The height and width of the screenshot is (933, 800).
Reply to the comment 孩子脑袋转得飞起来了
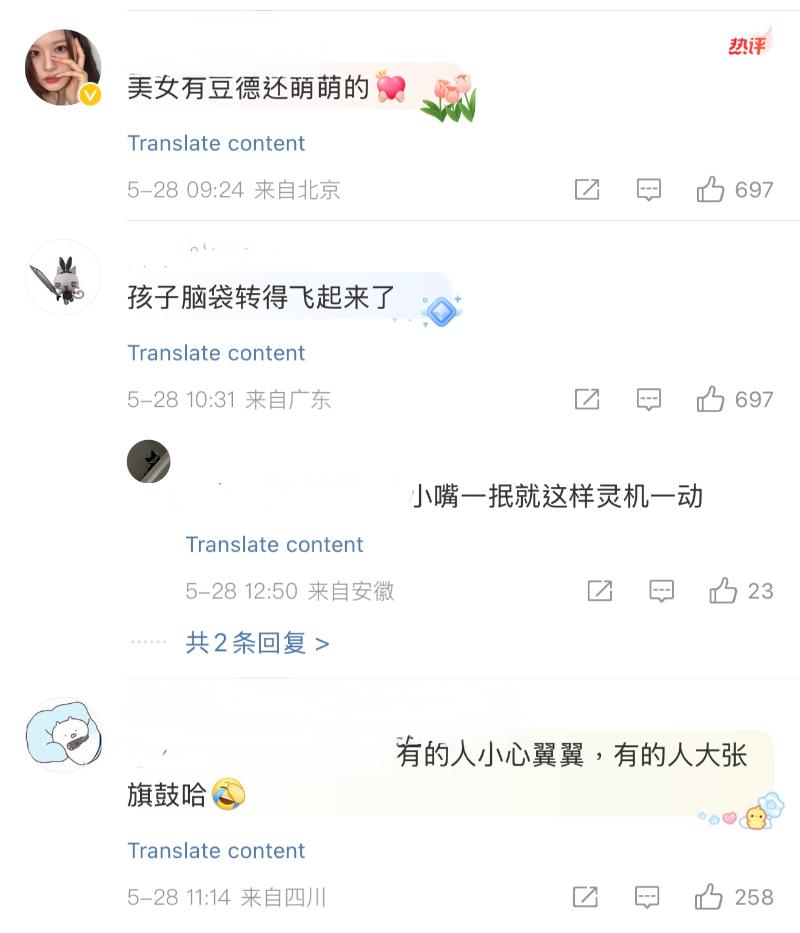[649, 400]
